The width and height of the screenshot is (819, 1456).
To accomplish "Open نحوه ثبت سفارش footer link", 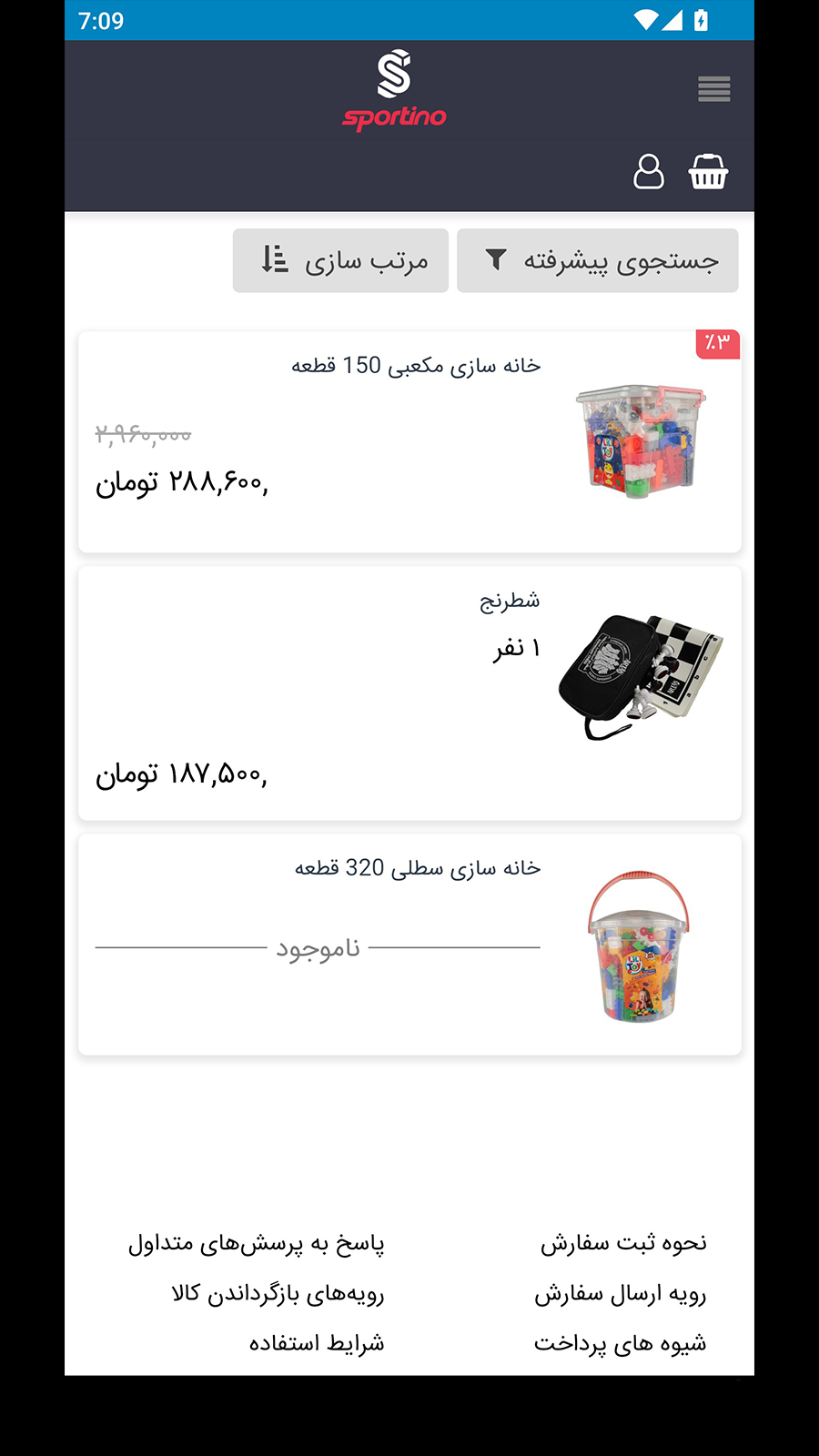I will click(620, 1242).
